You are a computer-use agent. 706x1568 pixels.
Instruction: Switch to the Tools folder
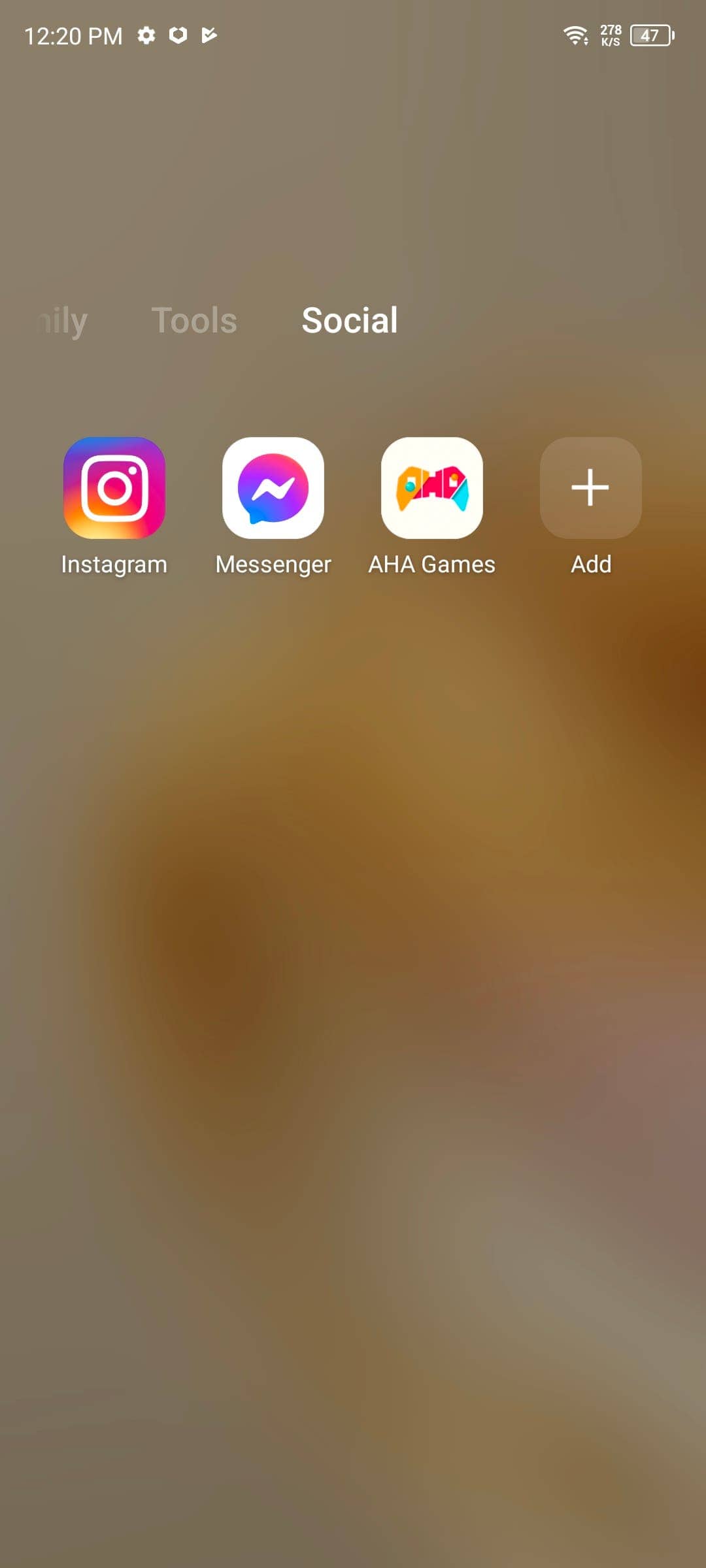coord(194,320)
